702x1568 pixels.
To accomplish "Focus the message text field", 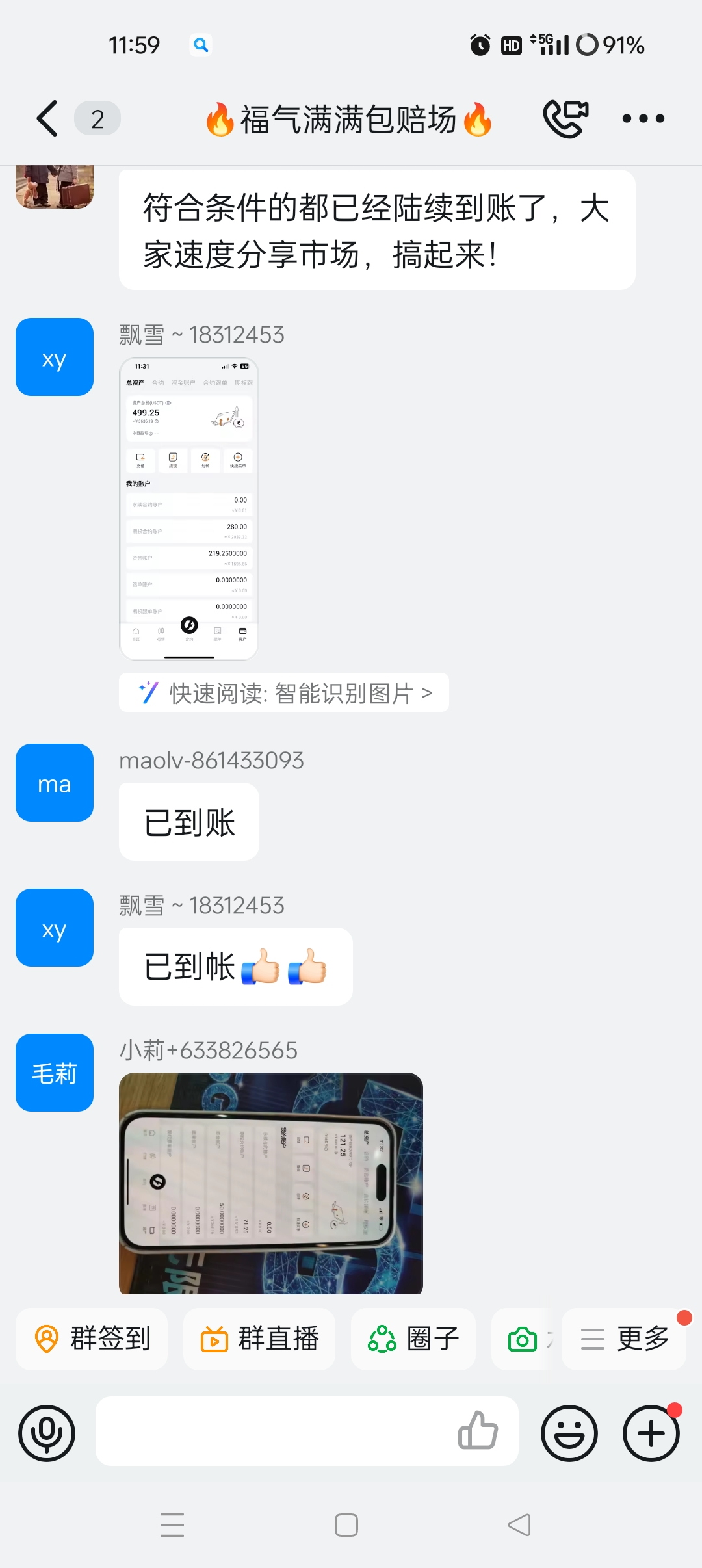I will (x=273, y=1431).
